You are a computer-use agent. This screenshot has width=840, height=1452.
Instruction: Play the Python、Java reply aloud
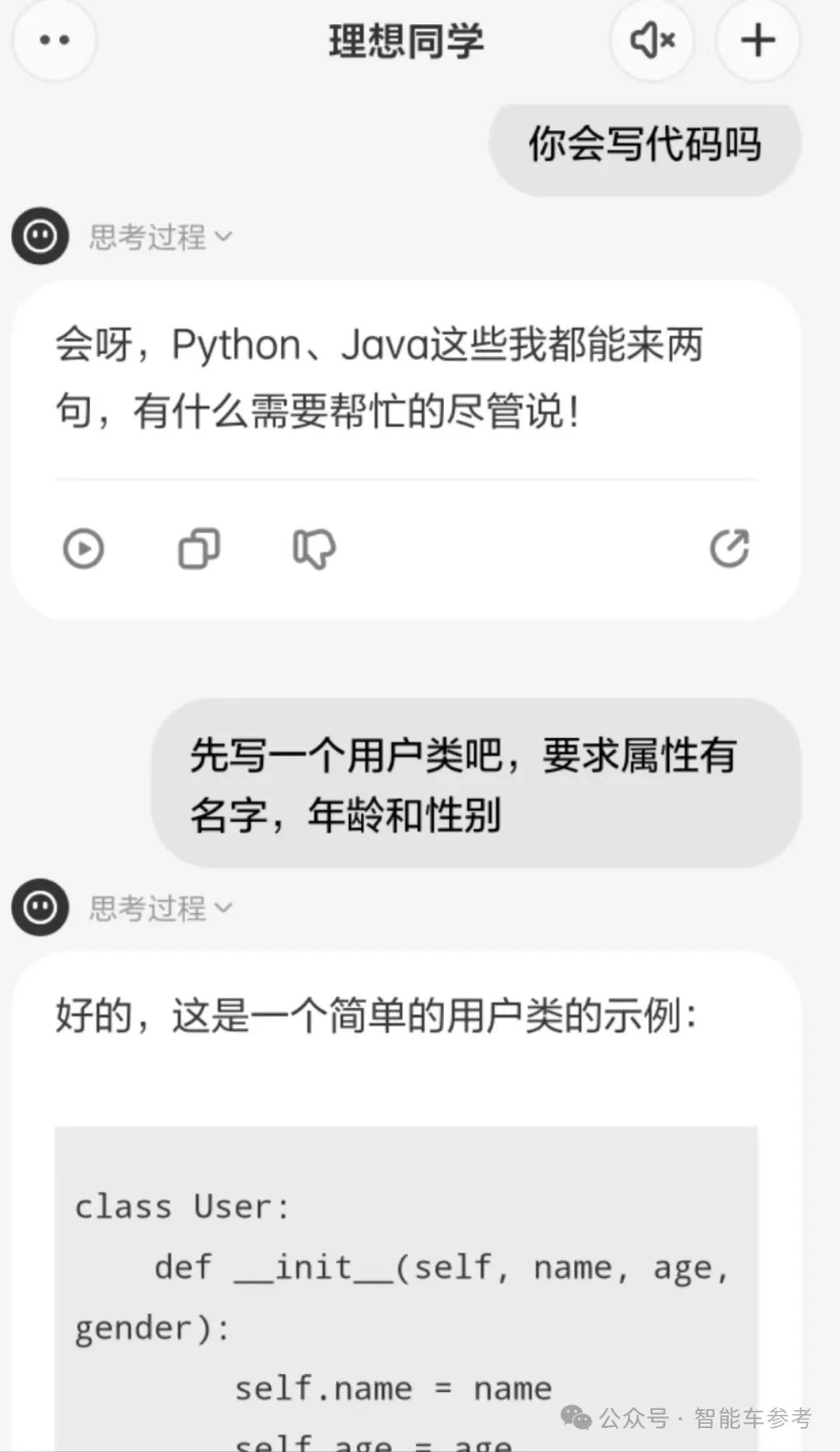83,549
